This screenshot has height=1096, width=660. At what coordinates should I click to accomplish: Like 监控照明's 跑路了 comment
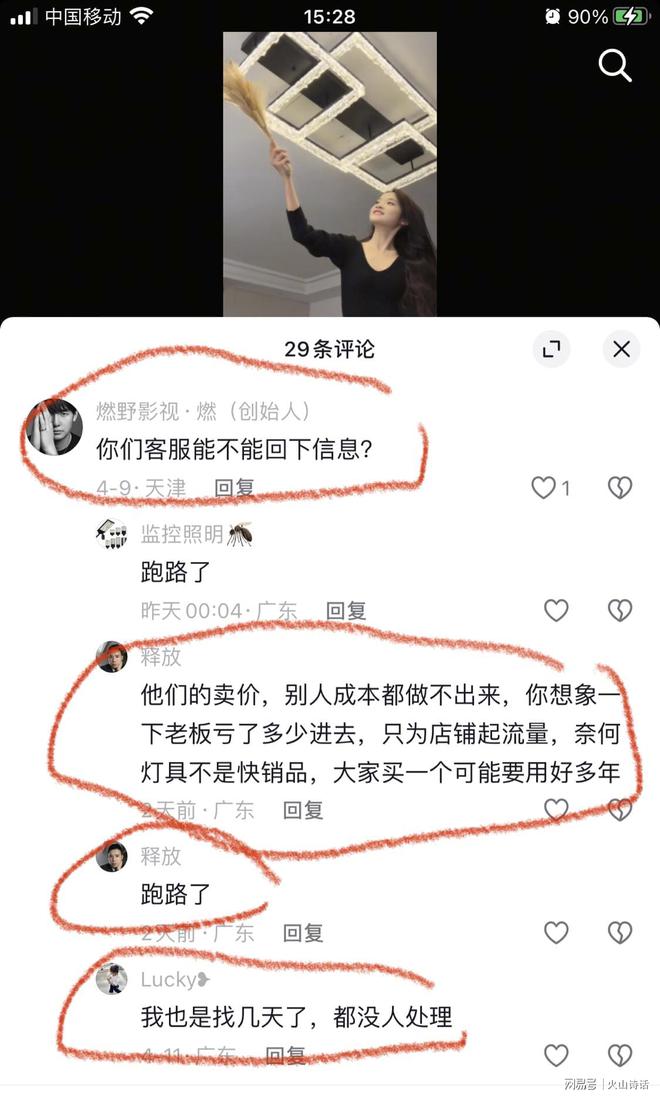(556, 610)
